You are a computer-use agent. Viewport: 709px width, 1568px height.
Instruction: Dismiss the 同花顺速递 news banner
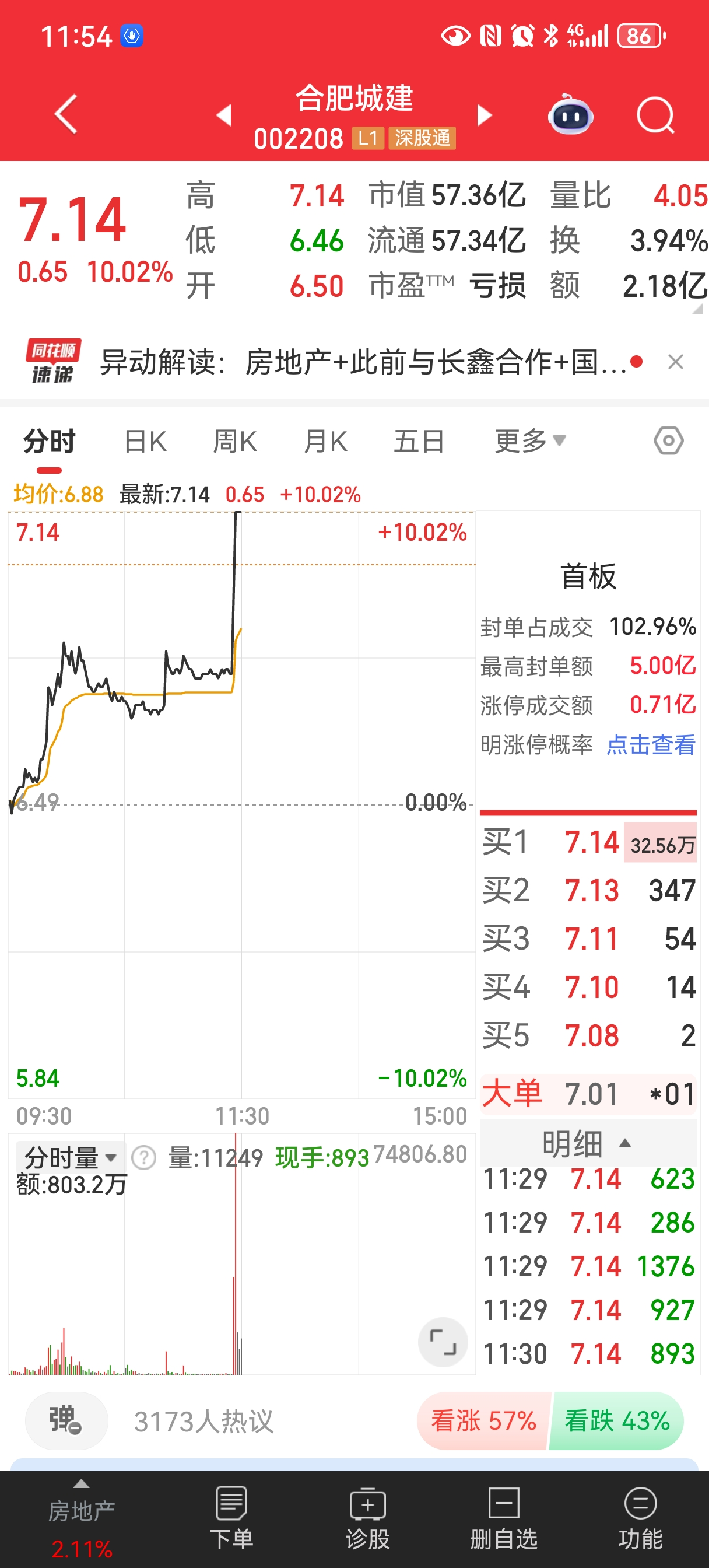(x=676, y=362)
